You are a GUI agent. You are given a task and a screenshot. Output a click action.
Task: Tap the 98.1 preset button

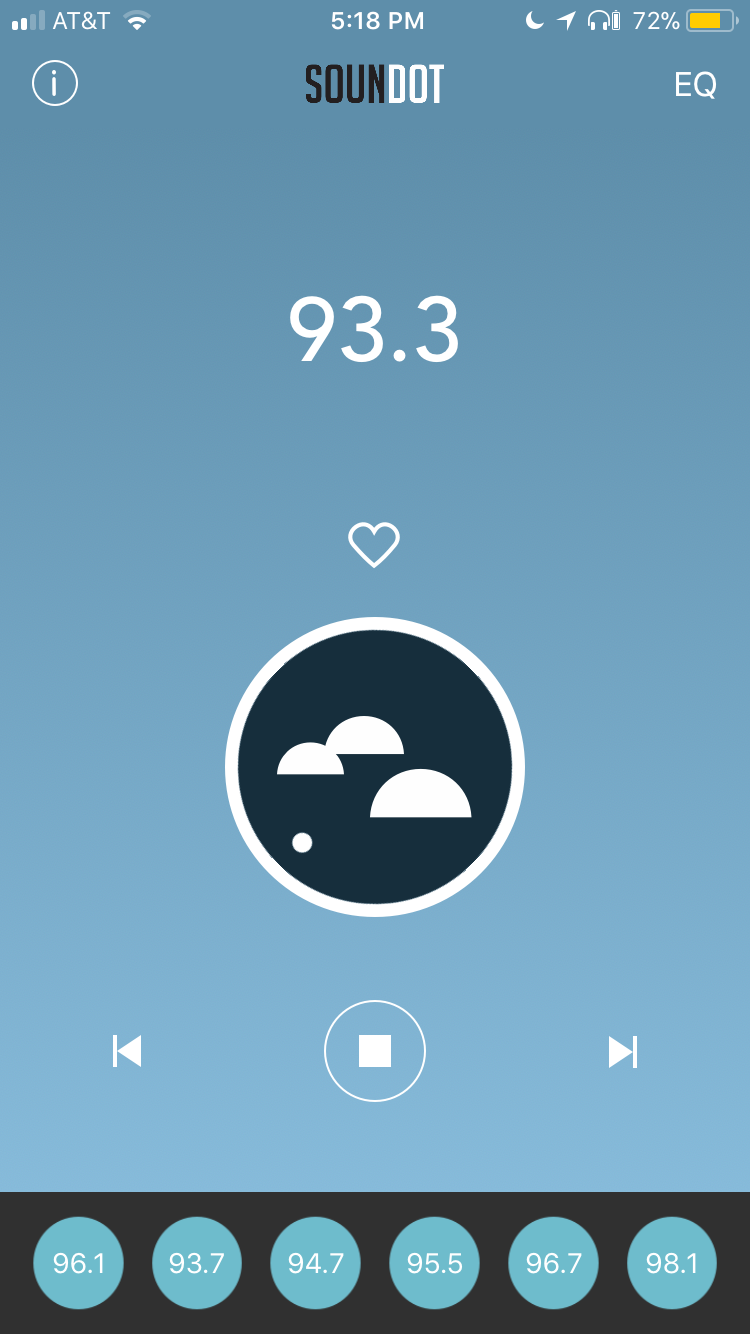(x=672, y=1264)
